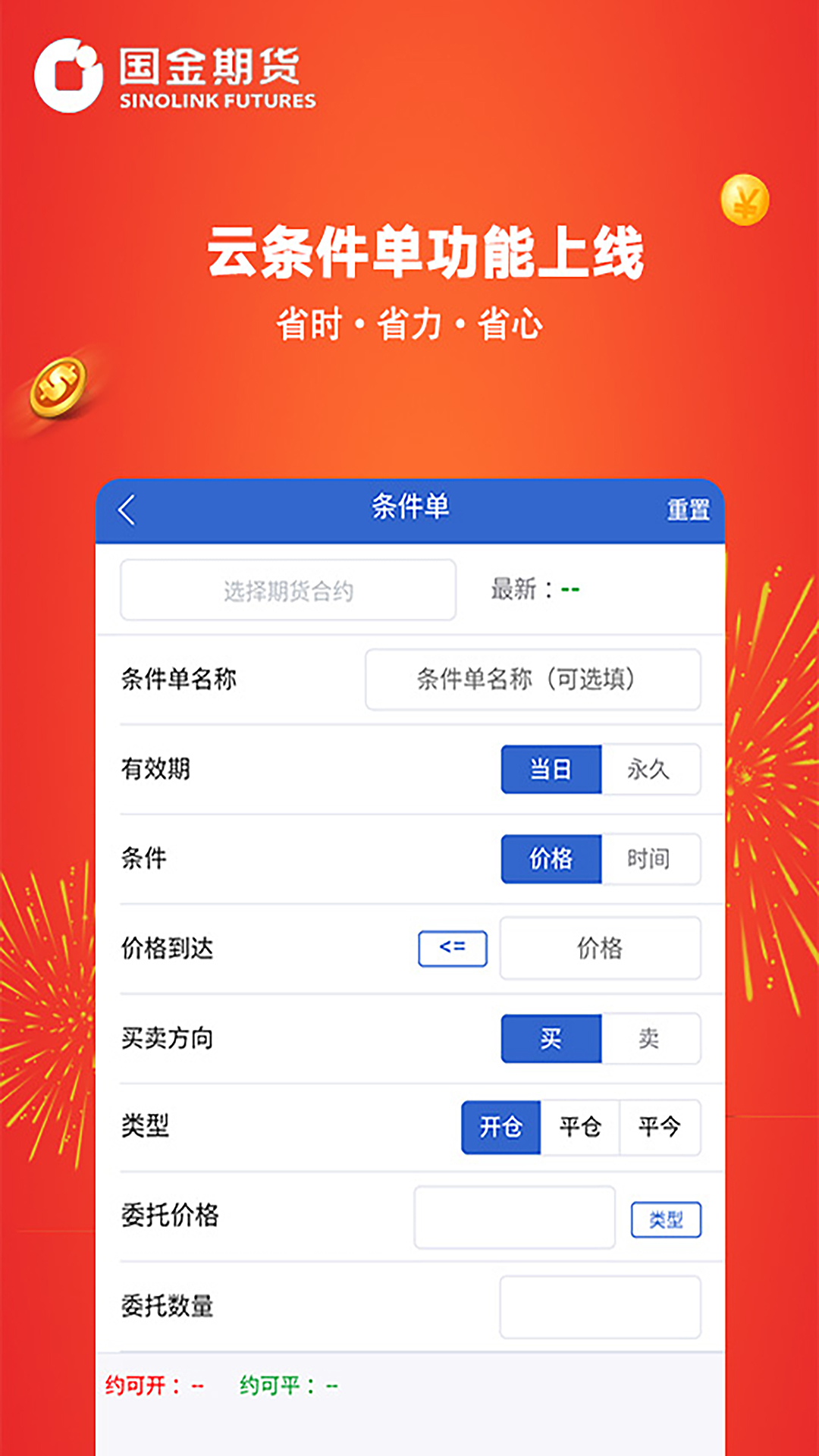This screenshot has width=819, height=1456.
Task: Tap the 委托数量 quantity field
Action: point(599,1306)
